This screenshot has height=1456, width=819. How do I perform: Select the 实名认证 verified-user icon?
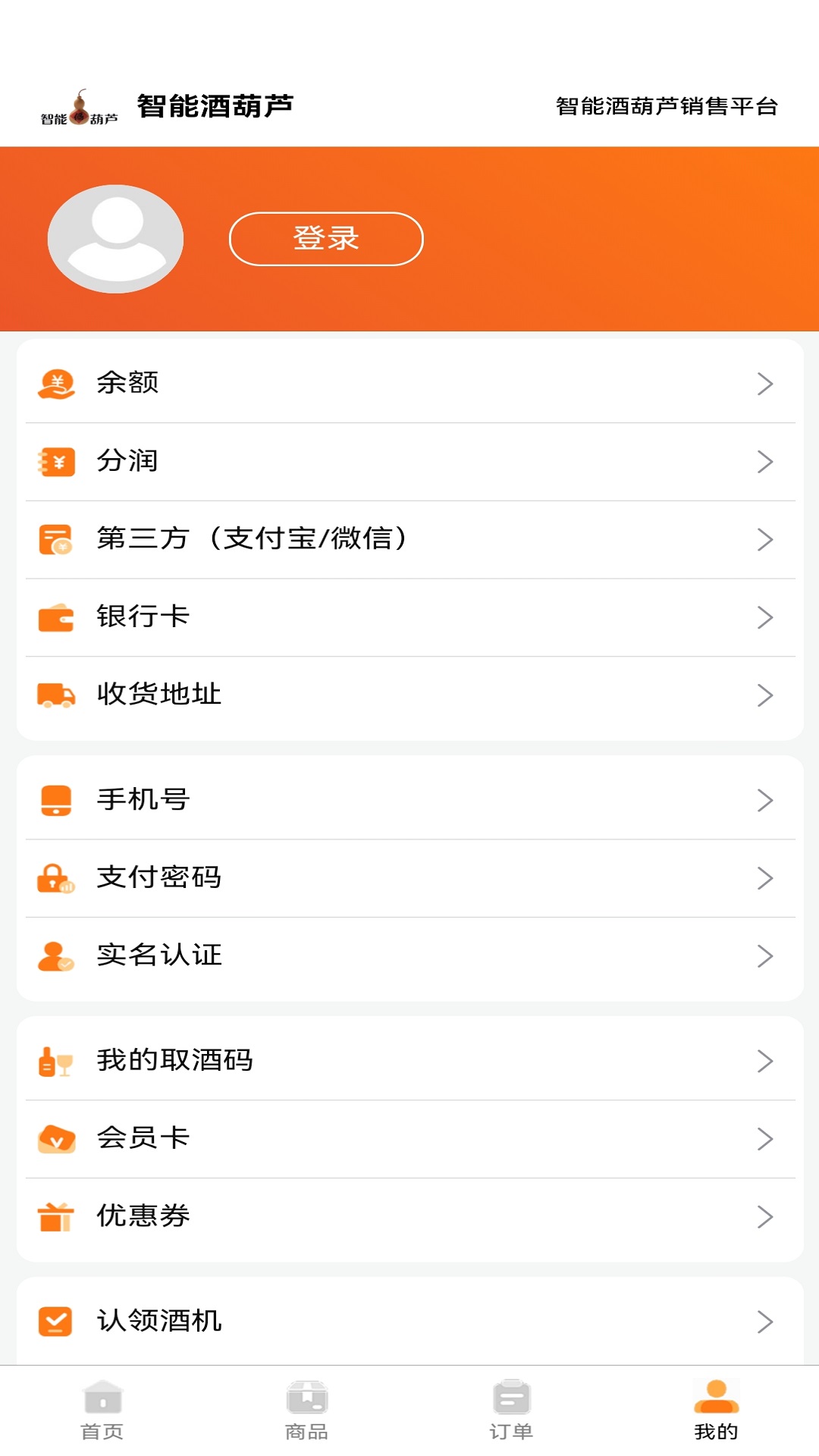pos(57,955)
